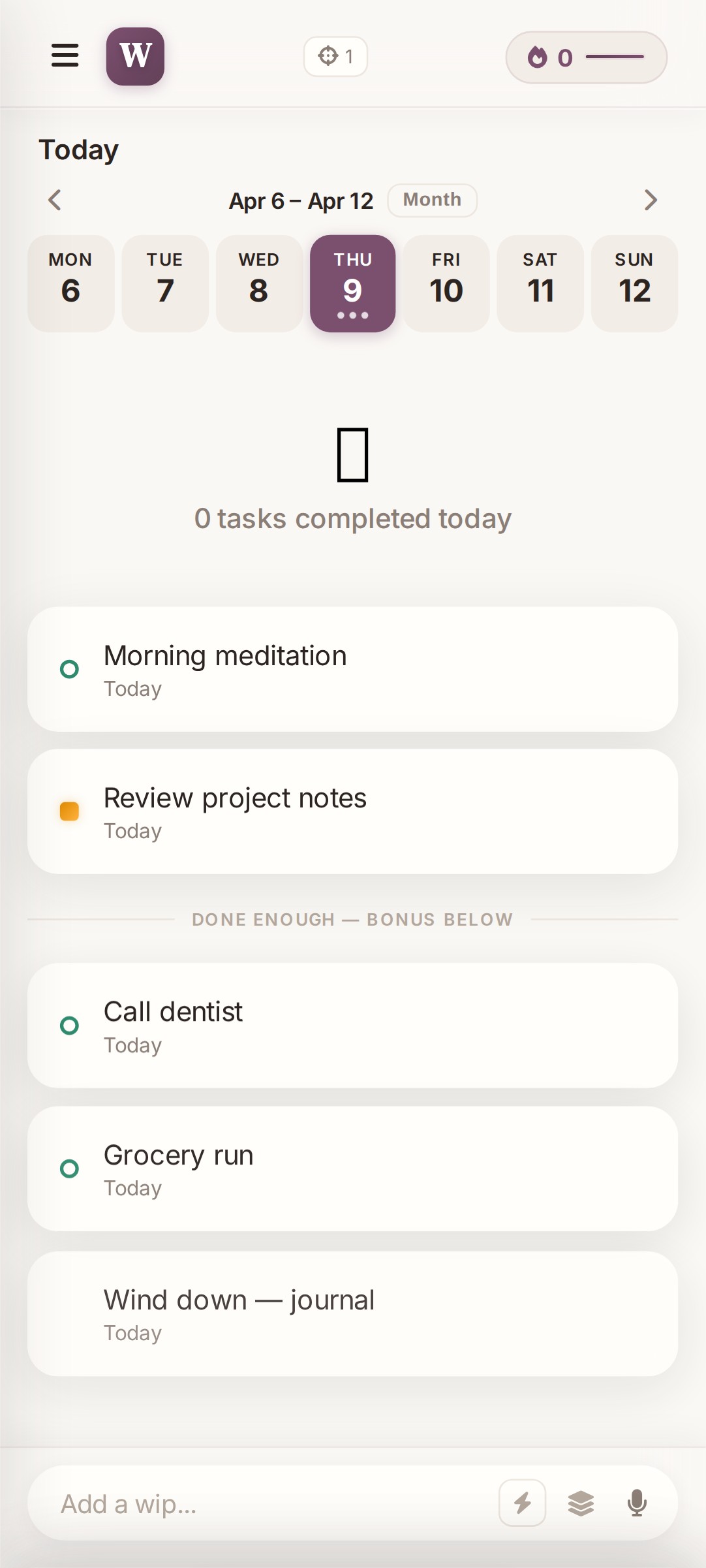Open the stacked layers icon near input

(580, 1503)
